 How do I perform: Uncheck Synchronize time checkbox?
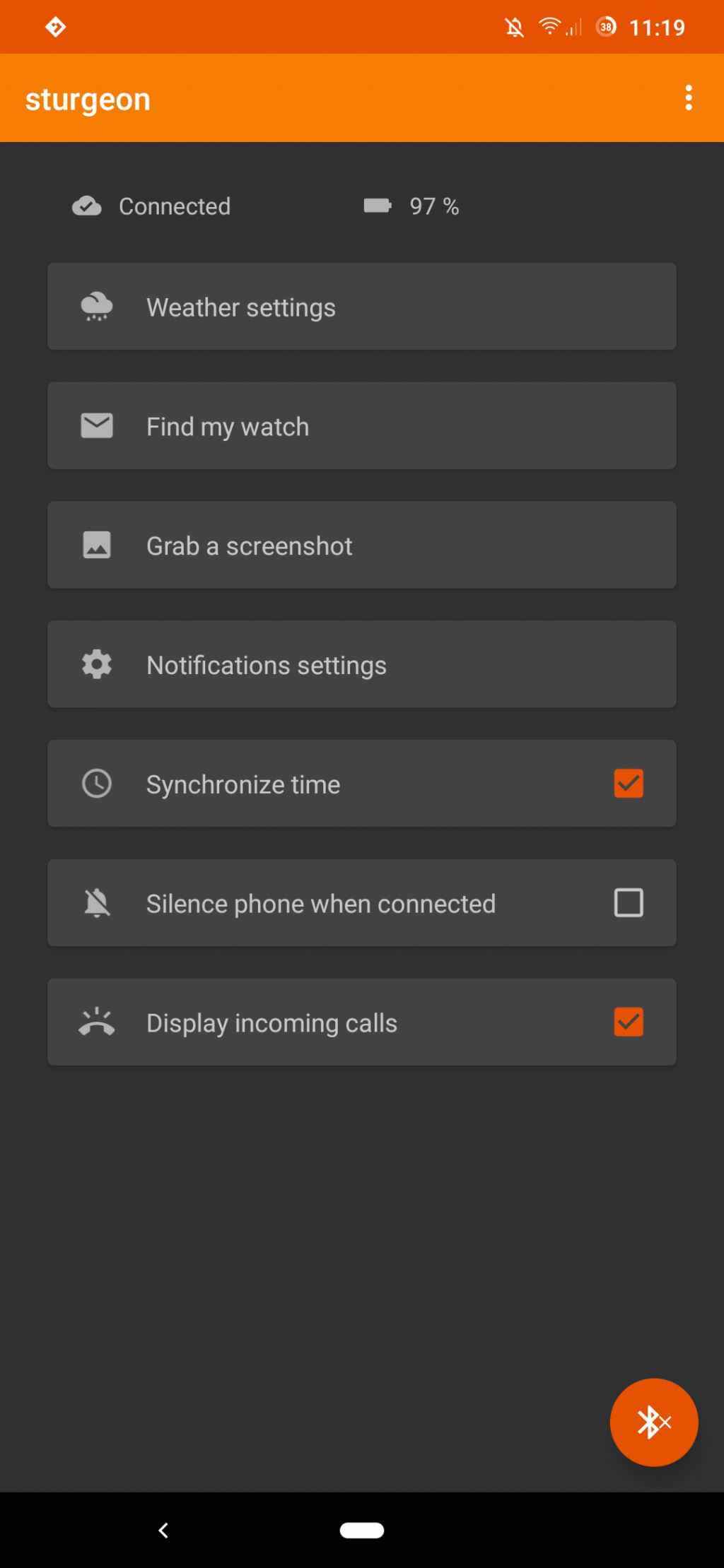(628, 784)
